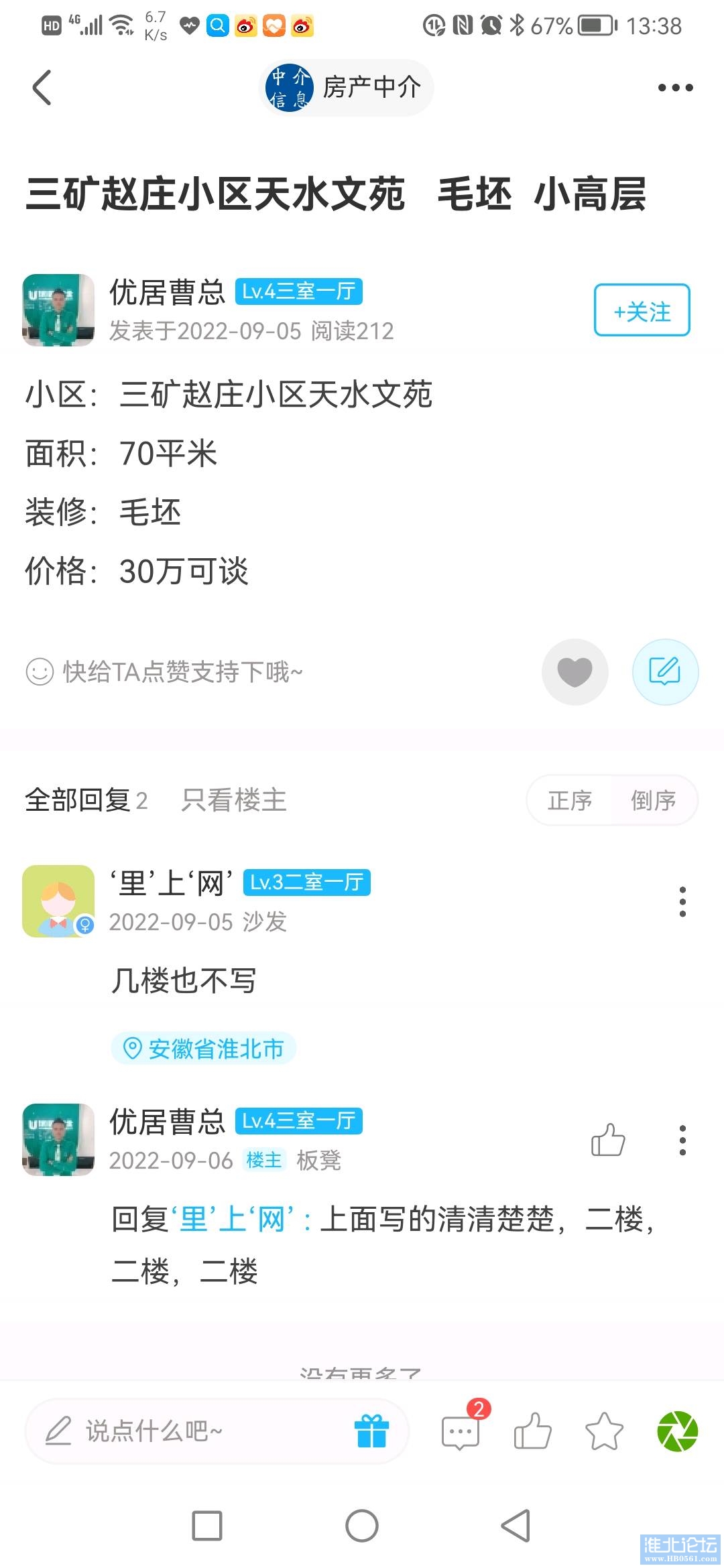Tap the 安徽省淮北市 location tag
724x1568 pixels.
[204, 1049]
